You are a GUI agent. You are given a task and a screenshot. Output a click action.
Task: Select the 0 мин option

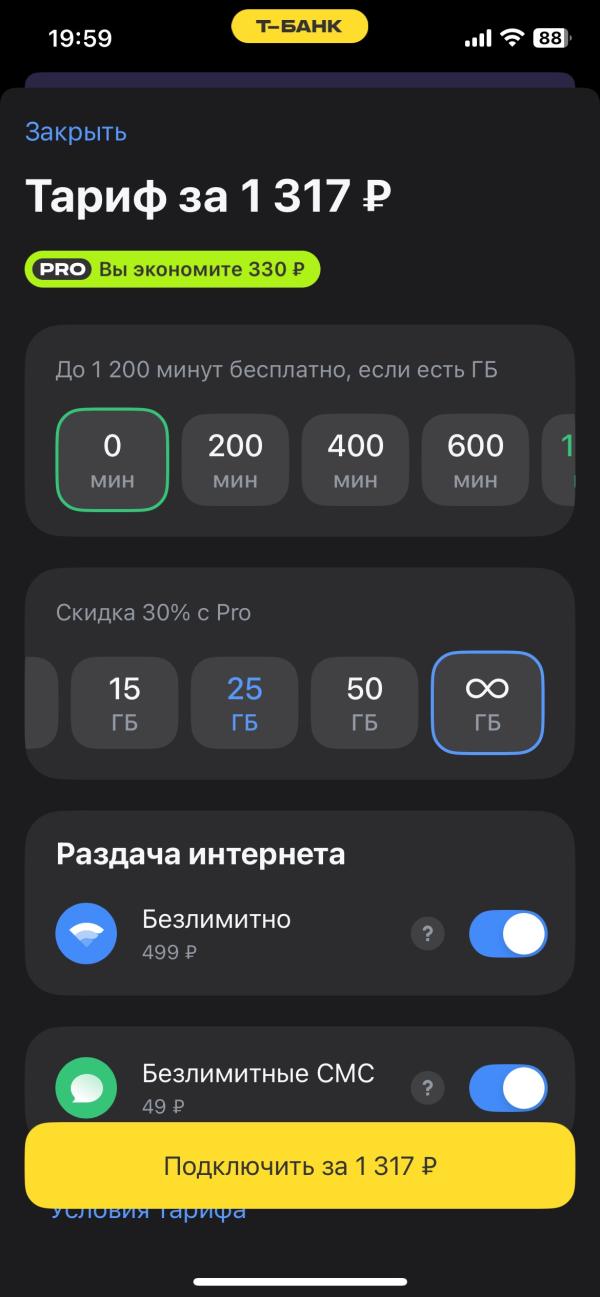click(x=112, y=460)
